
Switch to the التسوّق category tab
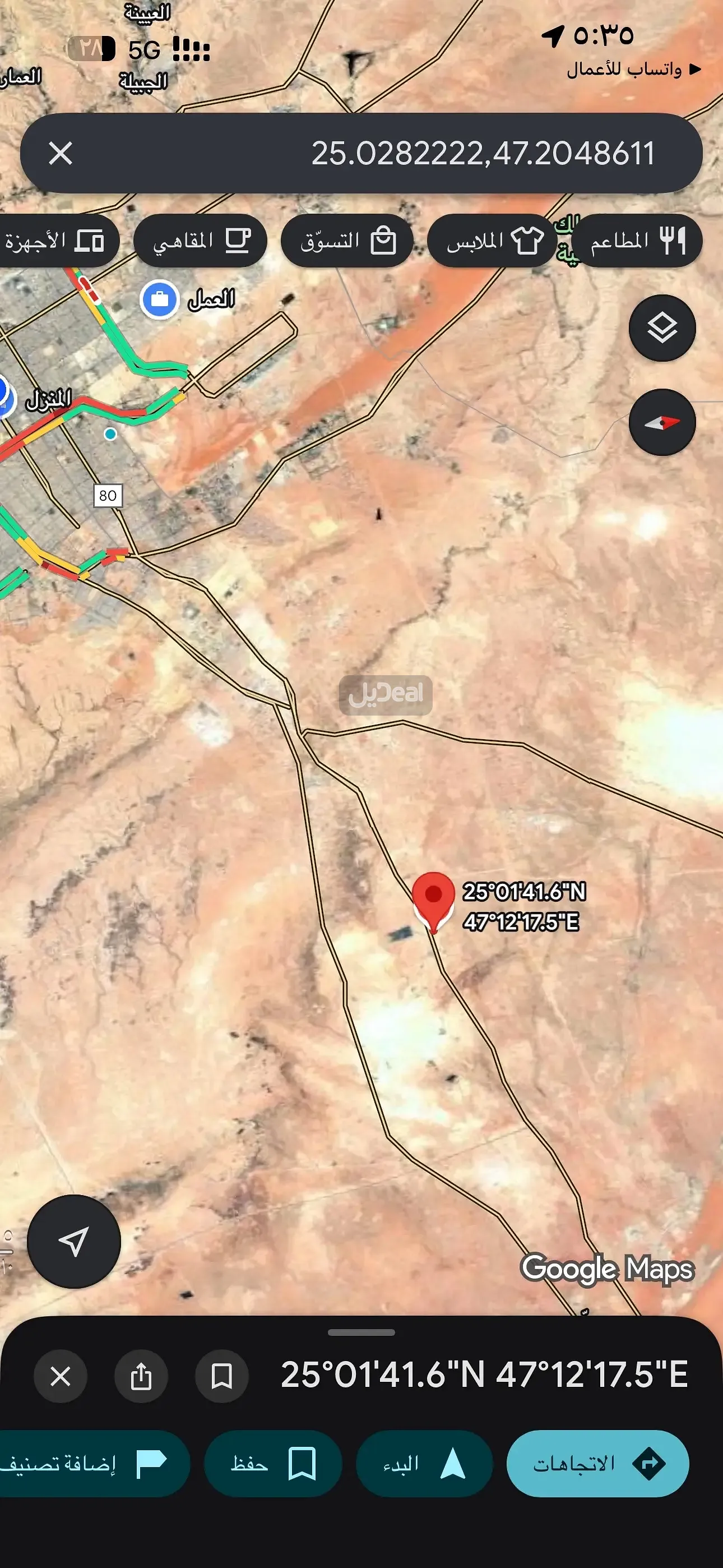point(347,241)
